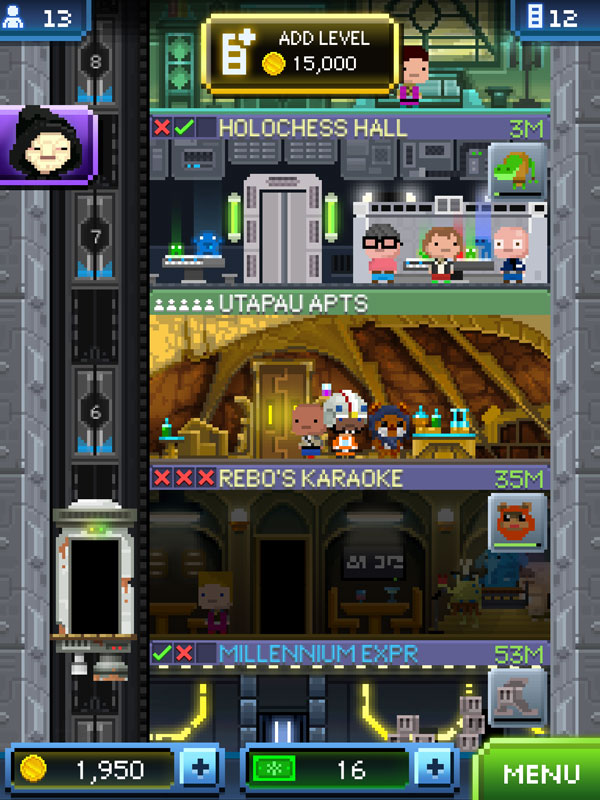The image size is (600, 800).
Task: Tap the Rebo's Karaoke Ewok stock icon
Action: coord(518,521)
